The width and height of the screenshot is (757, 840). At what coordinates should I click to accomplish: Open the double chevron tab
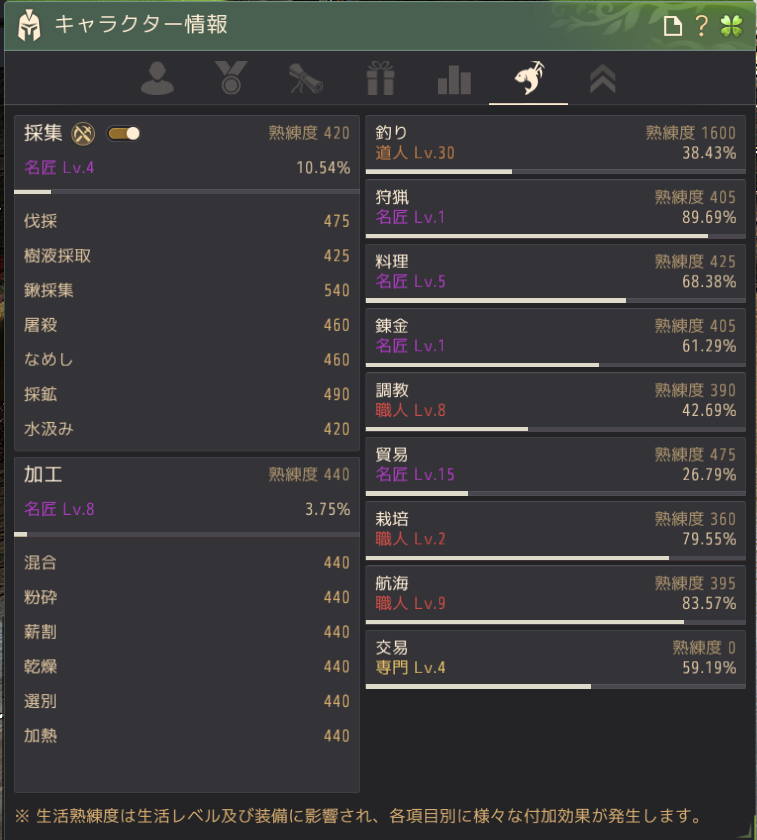pos(602,78)
